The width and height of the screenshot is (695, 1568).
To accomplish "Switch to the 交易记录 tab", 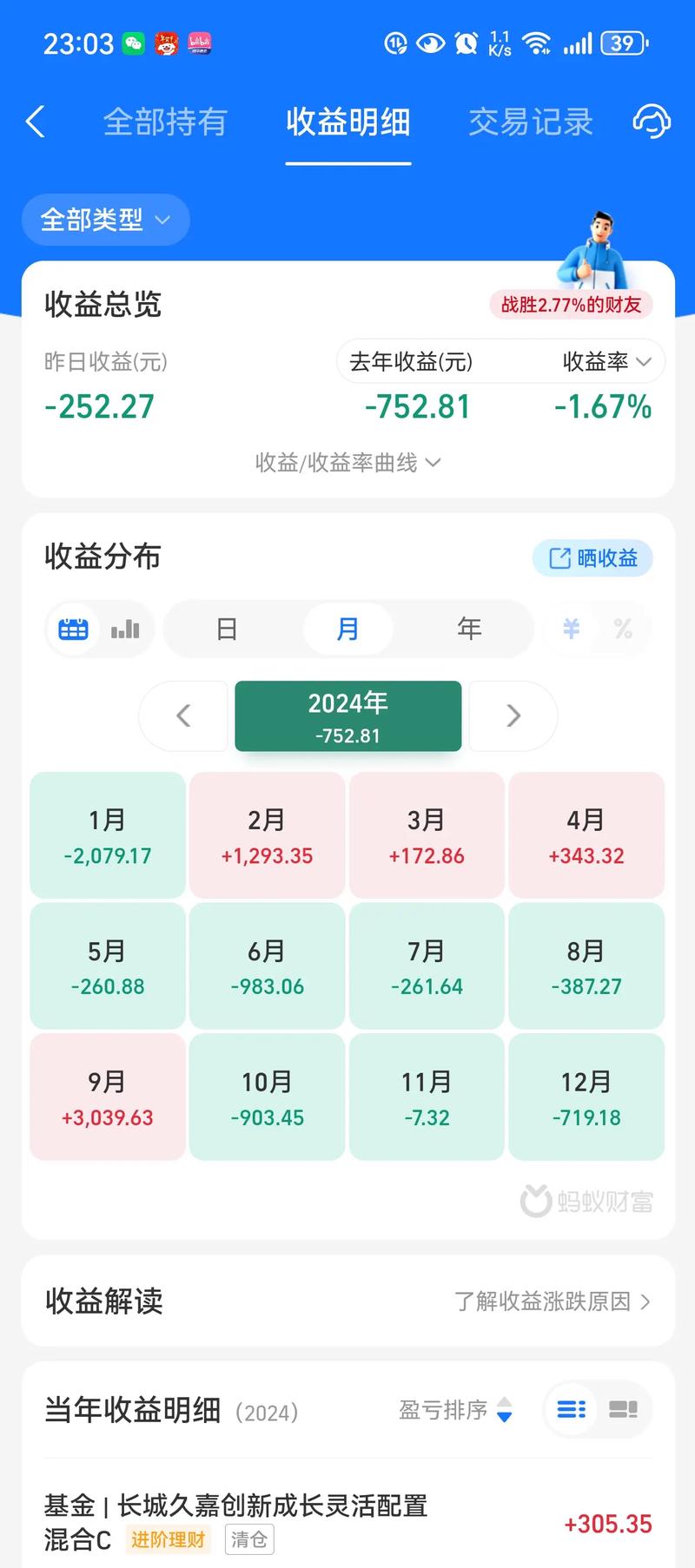I will coord(531,122).
